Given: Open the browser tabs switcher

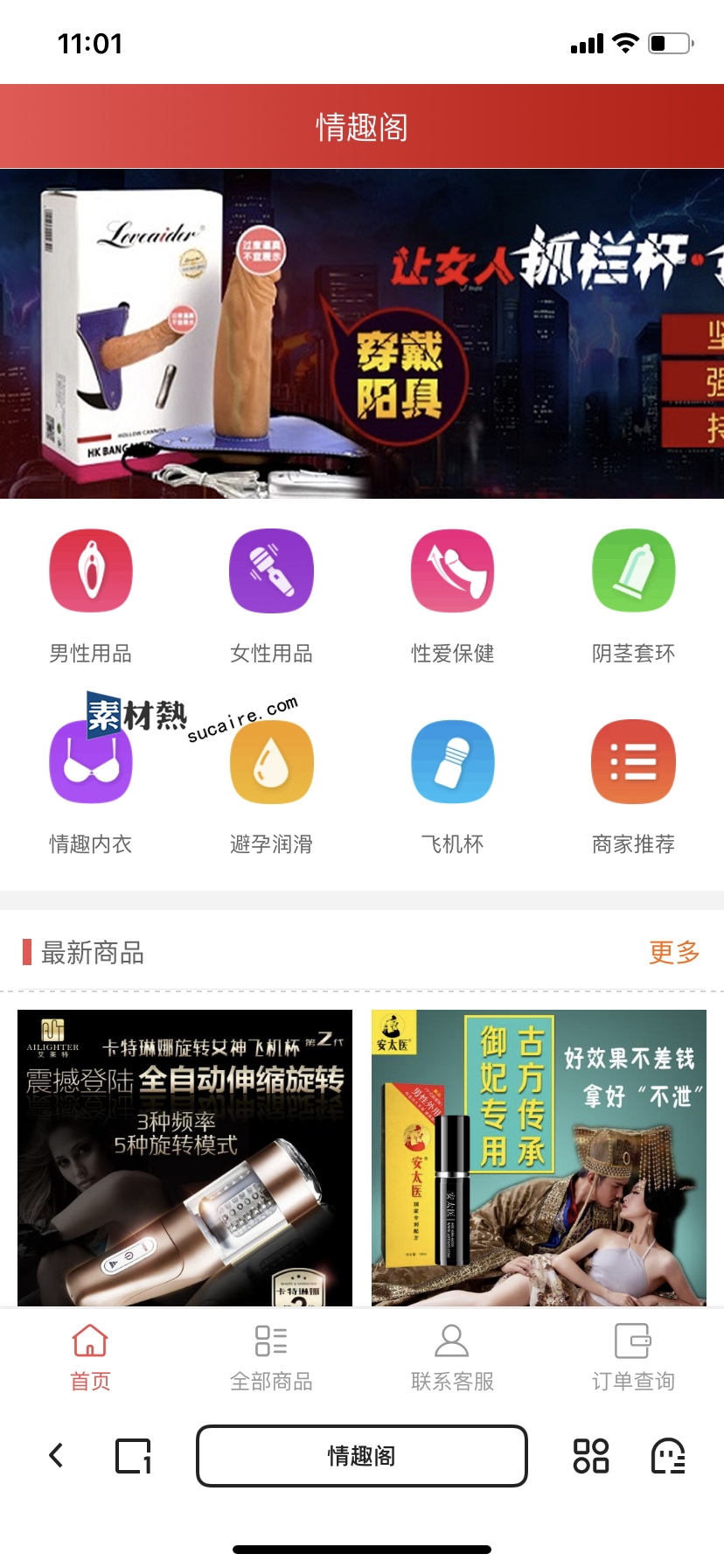Looking at the screenshot, I should coord(133,1456).
